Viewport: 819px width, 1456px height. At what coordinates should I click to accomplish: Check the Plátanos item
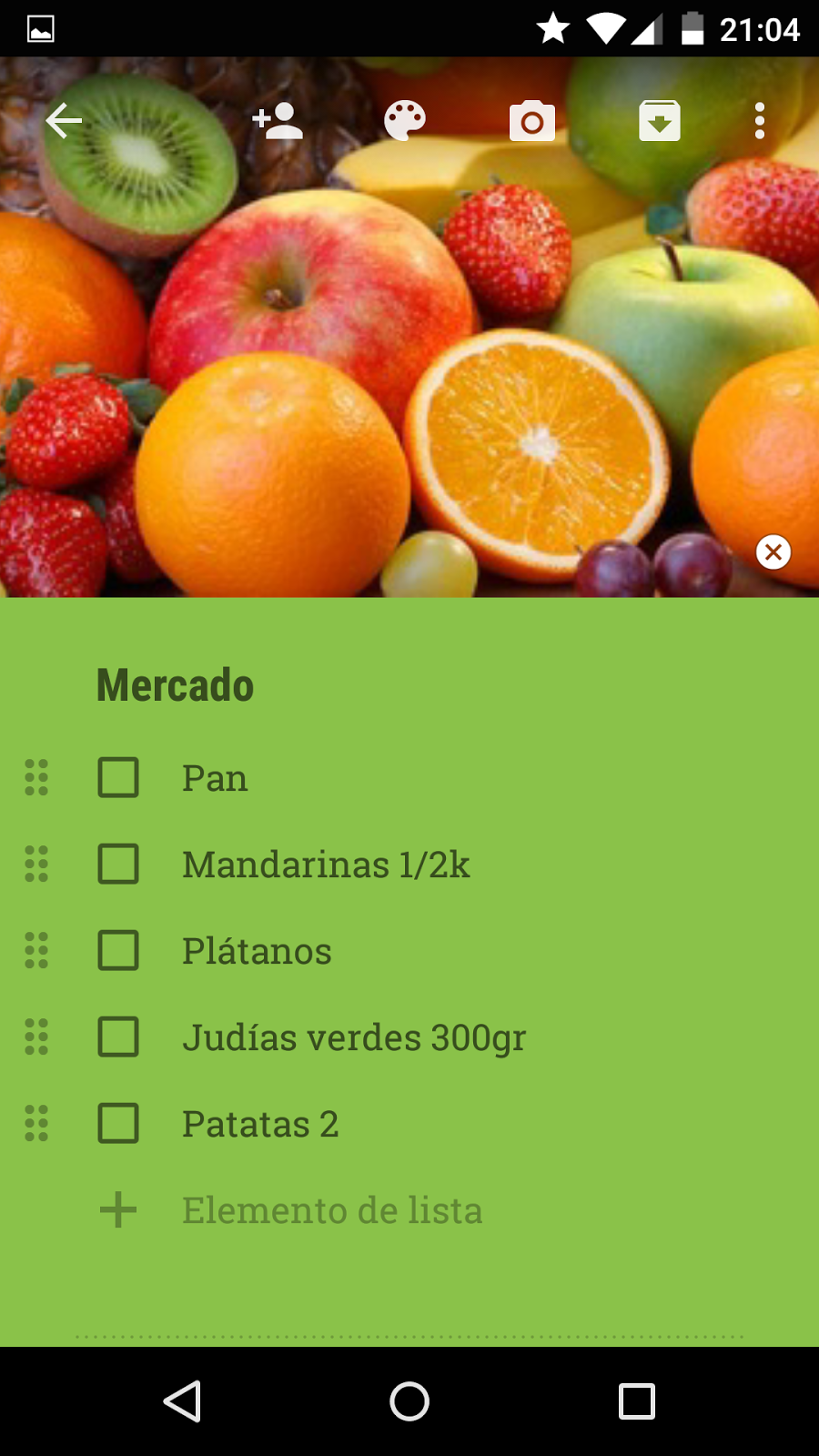pyautogui.click(x=117, y=951)
